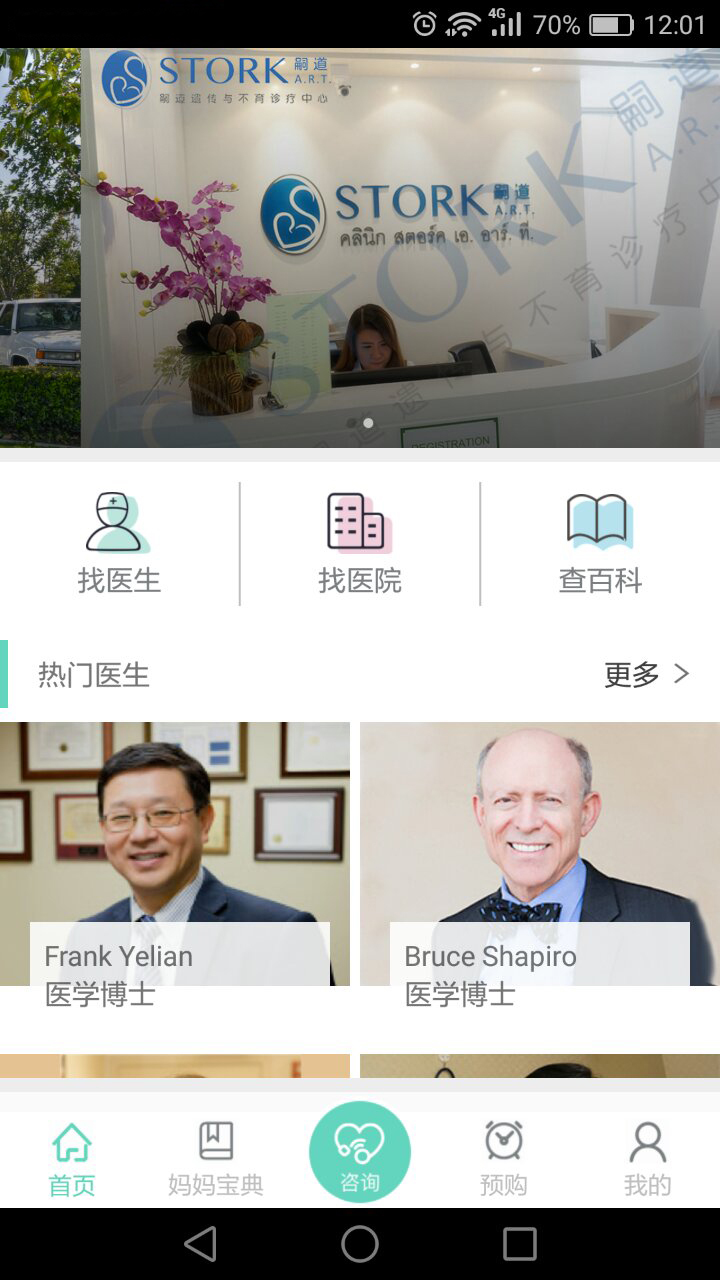Image resolution: width=720 pixels, height=1280 pixels.
Task: Switch to the 首页 tab
Action: (72, 1160)
